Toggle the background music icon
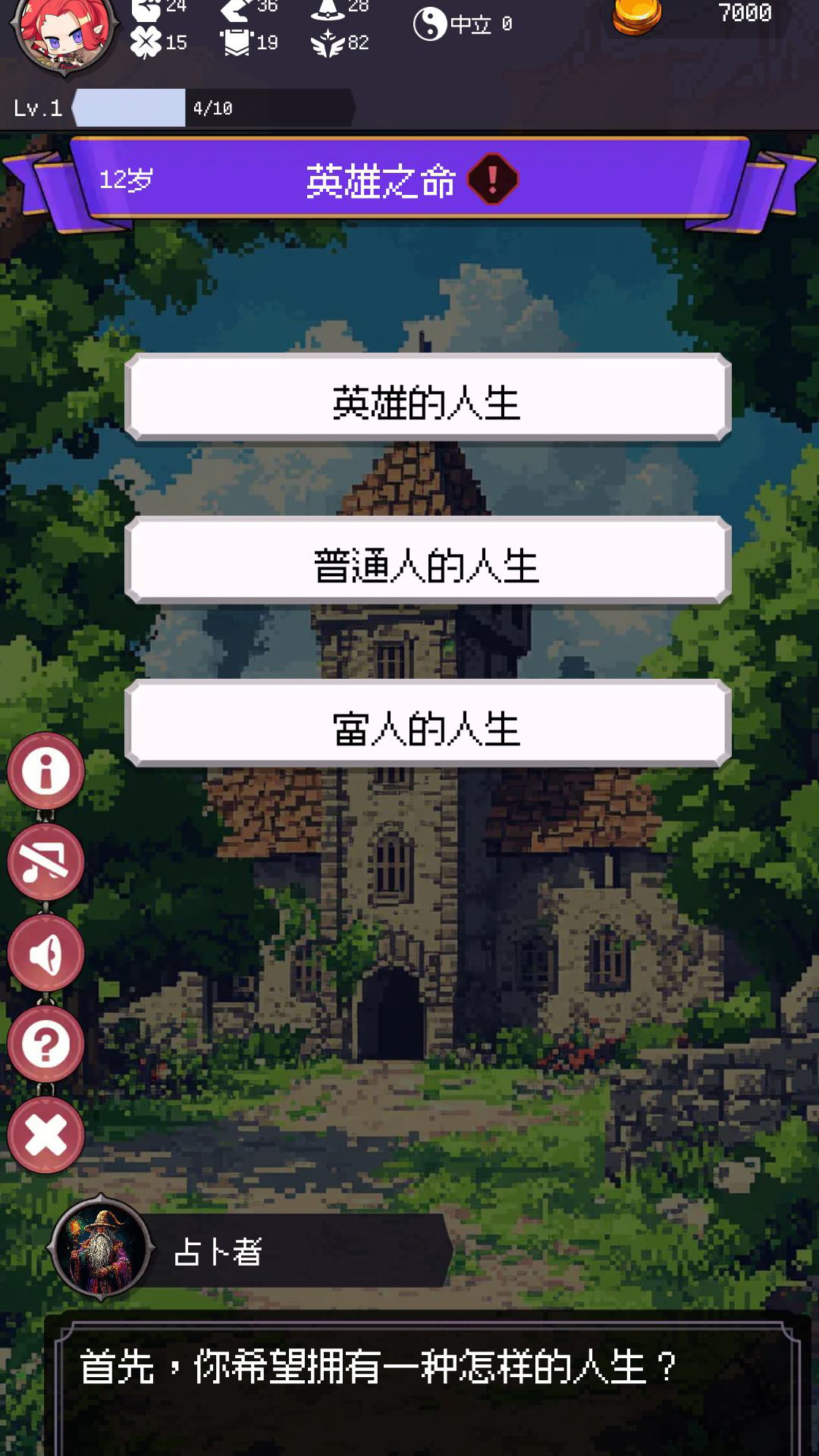 [45, 863]
